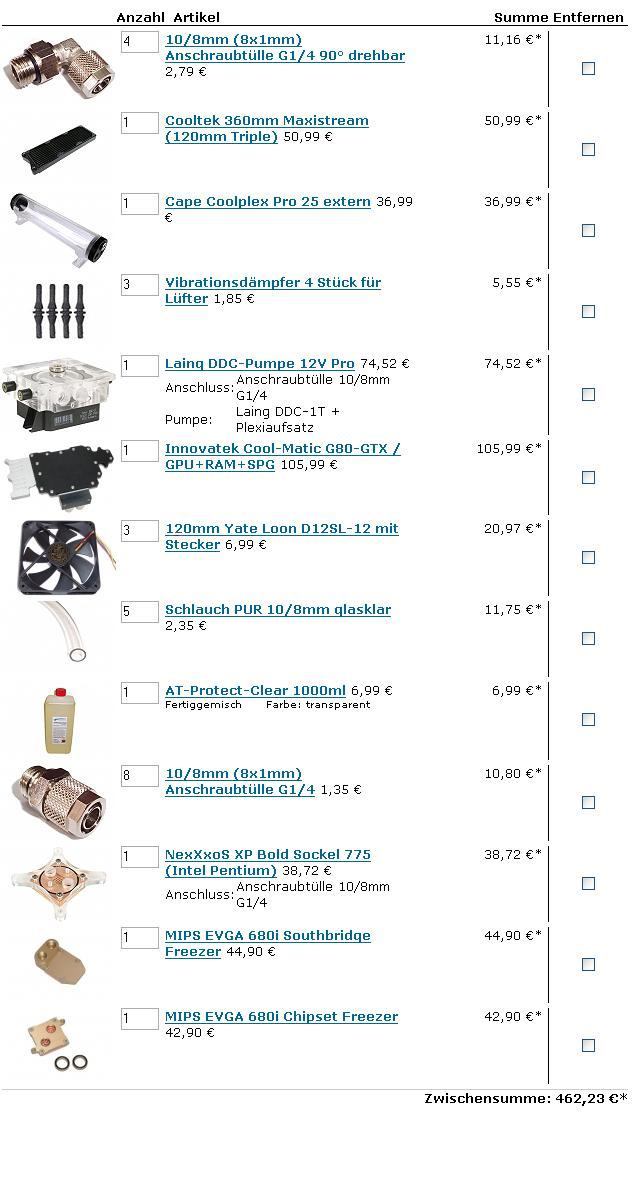Check remove box for Anschraubtülle G1/4 90° drehbar
This screenshot has height=1184, width=632.
588,69
